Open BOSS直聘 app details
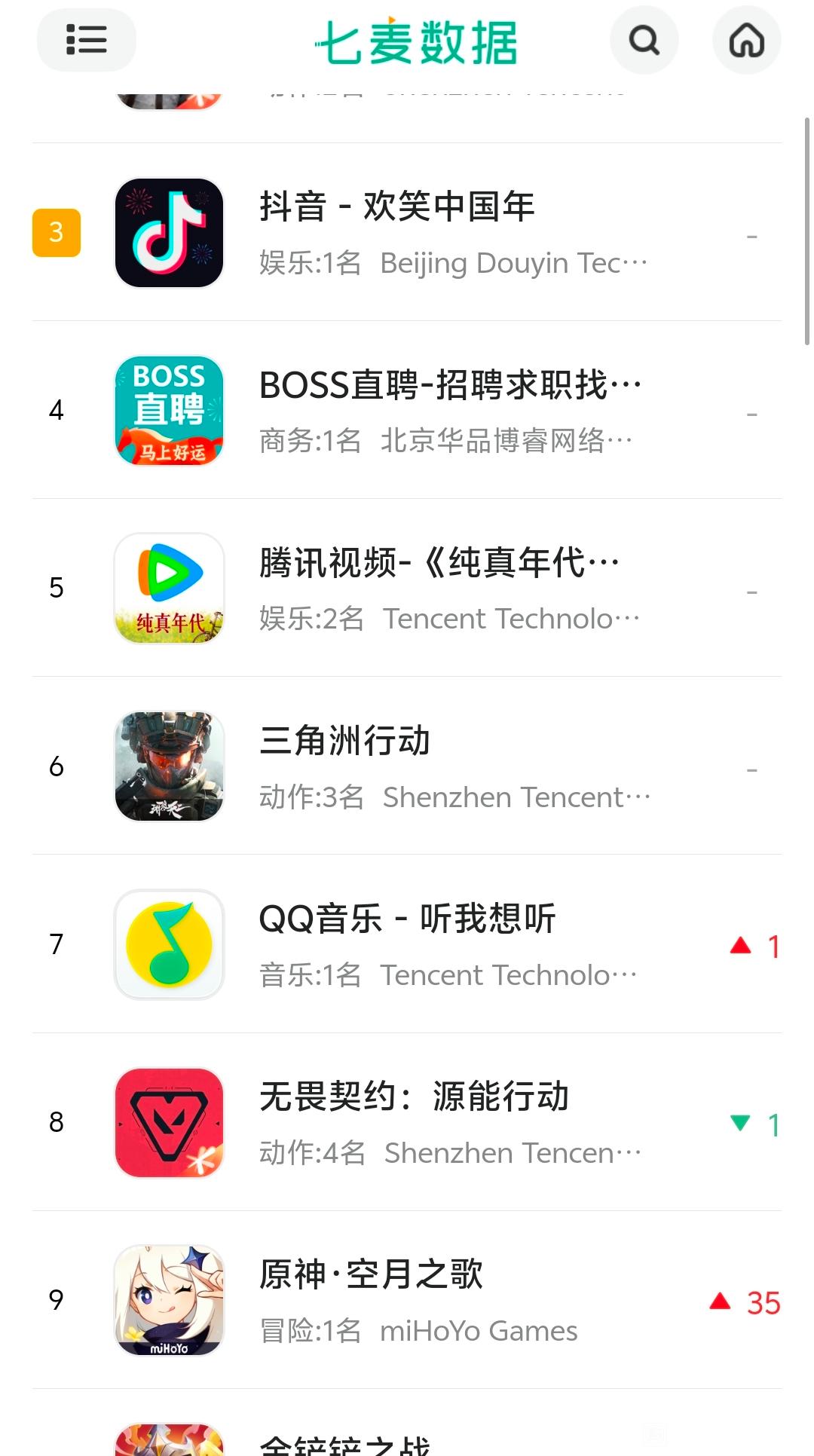The width and height of the screenshot is (814, 1456). pyautogui.click(x=450, y=385)
